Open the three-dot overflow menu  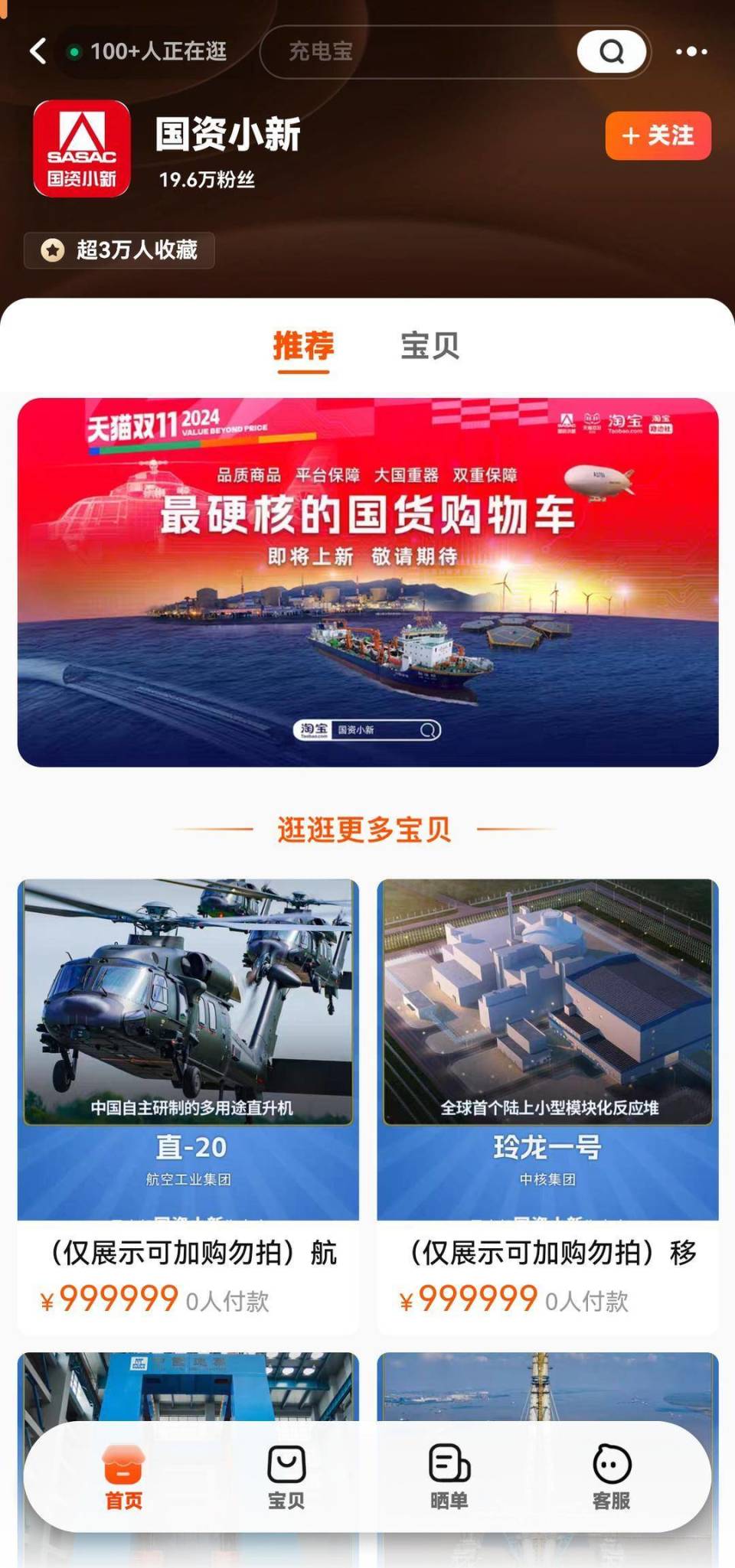pyautogui.click(x=691, y=51)
